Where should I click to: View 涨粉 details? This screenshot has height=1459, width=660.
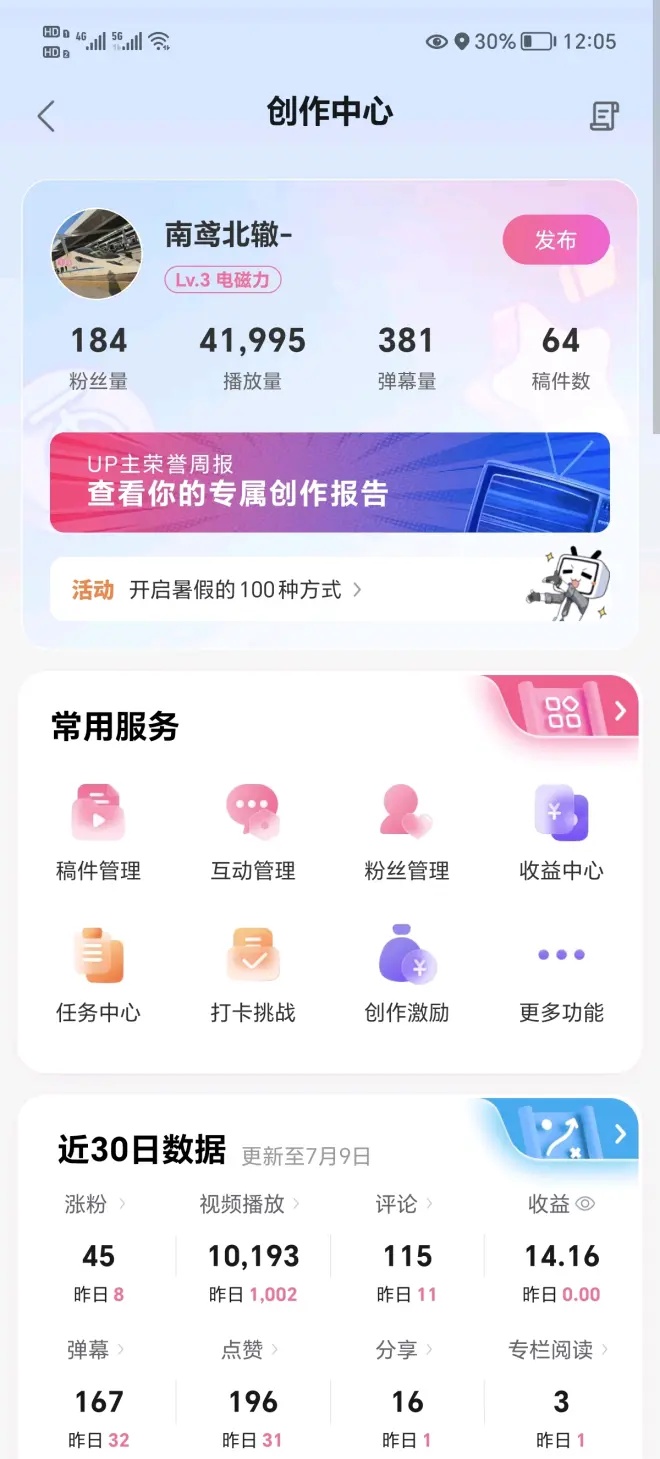click(x=96, y=1204)
